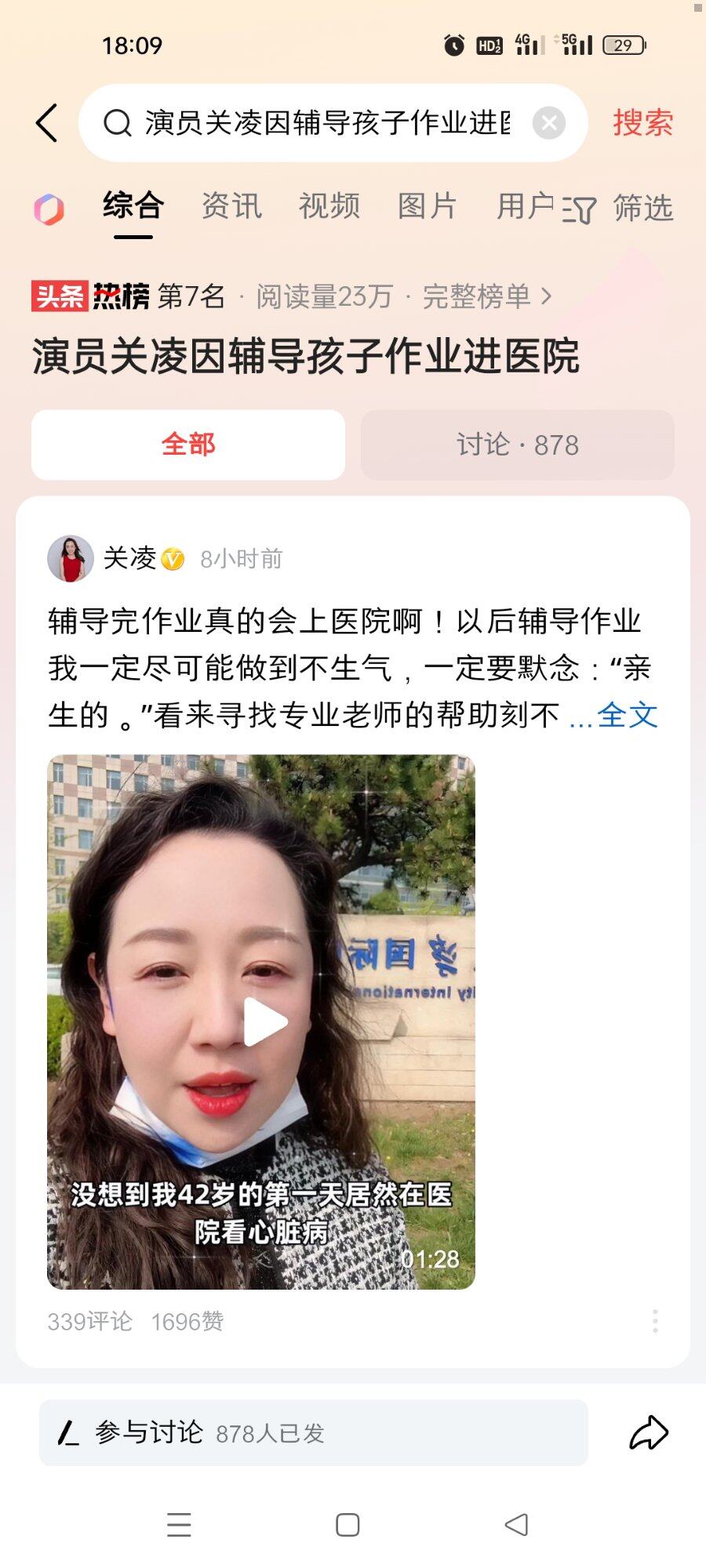Expand the post with 全文 link
Screen dimensions: 706x1568
626,715
